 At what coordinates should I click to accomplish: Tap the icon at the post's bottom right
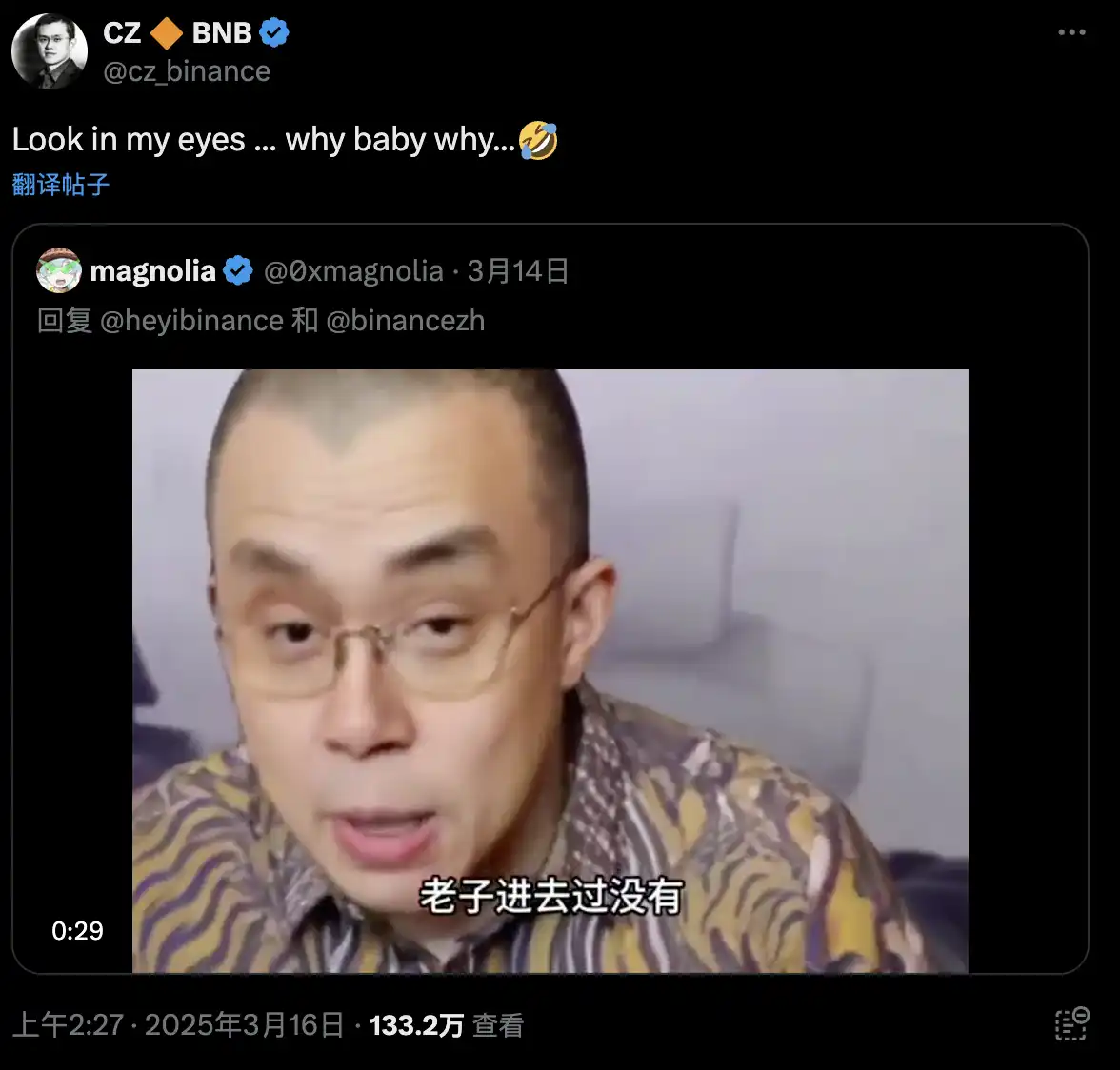point(1072,1024)
